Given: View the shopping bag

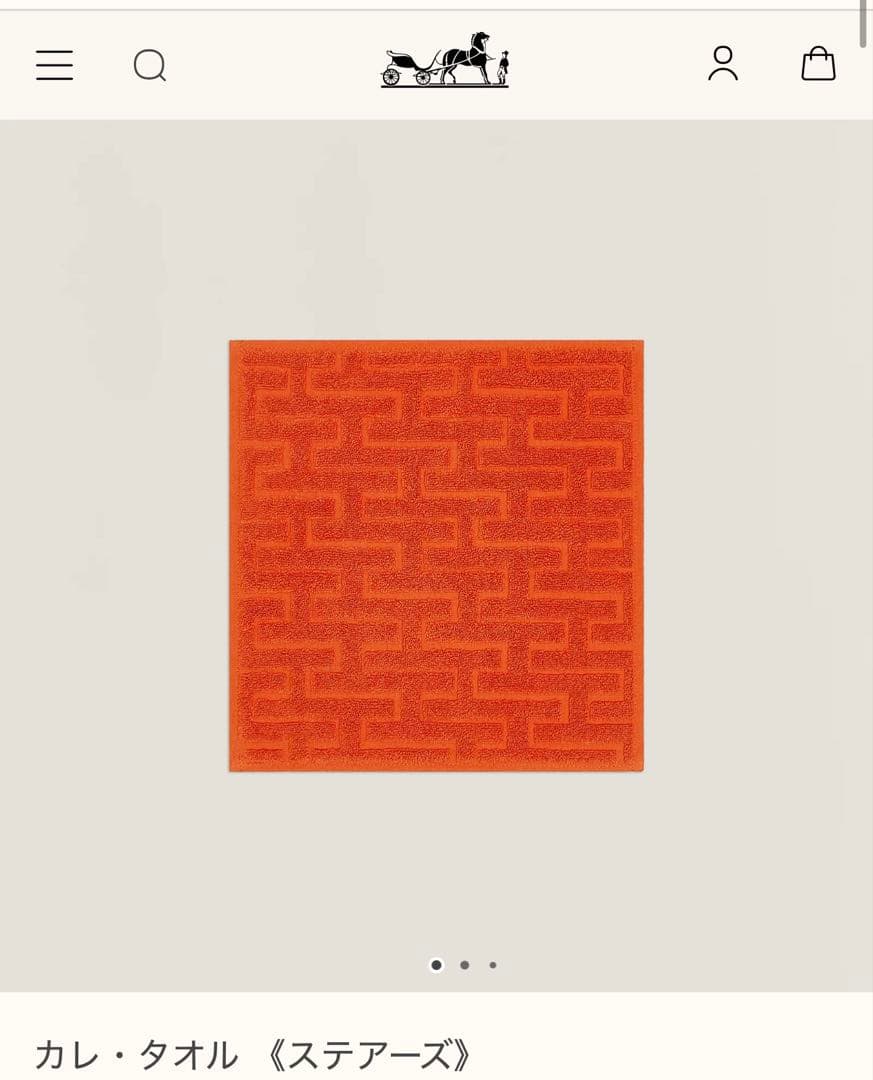Looking at the screenshot, I should tap(818, 64).
